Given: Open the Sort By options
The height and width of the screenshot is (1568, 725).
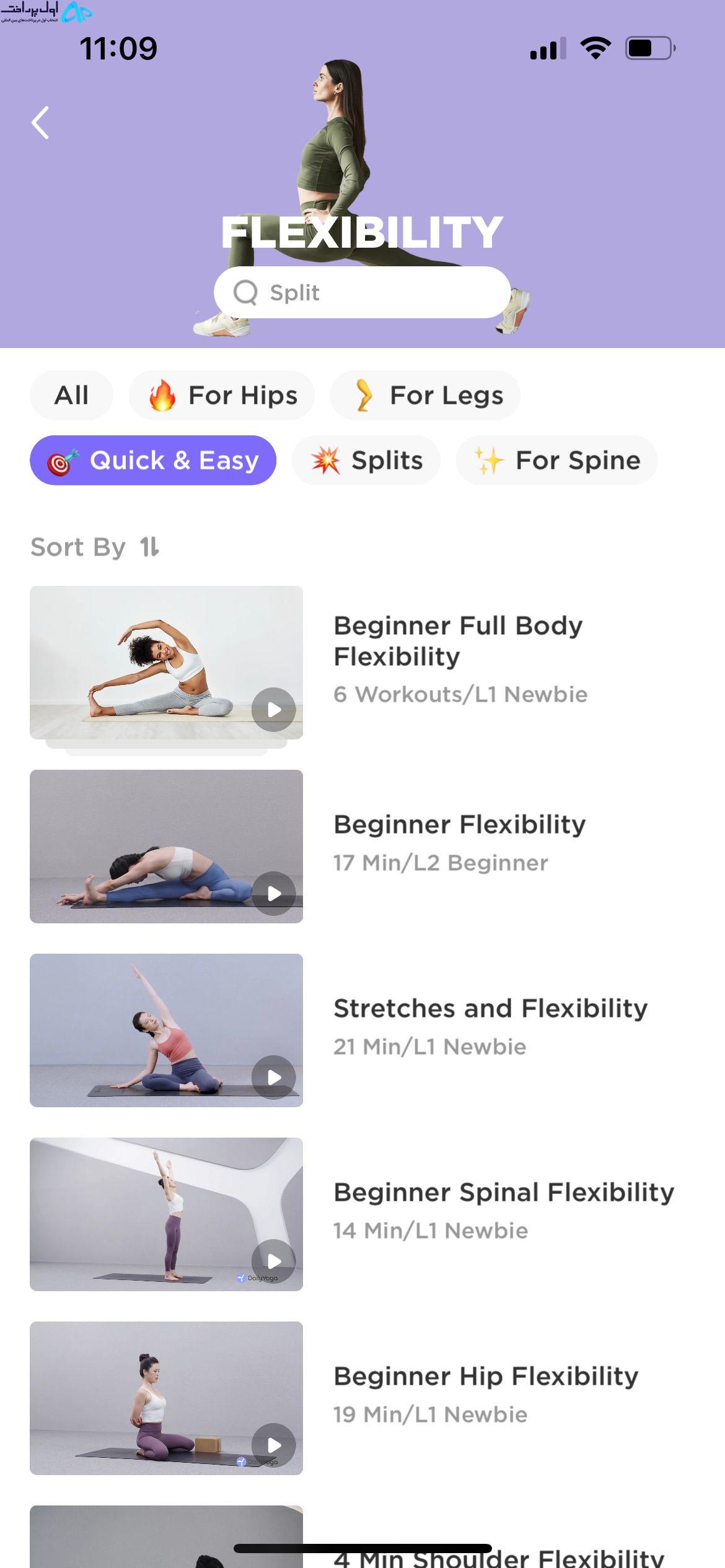Looking at the screenshot, I should [95, 547].
